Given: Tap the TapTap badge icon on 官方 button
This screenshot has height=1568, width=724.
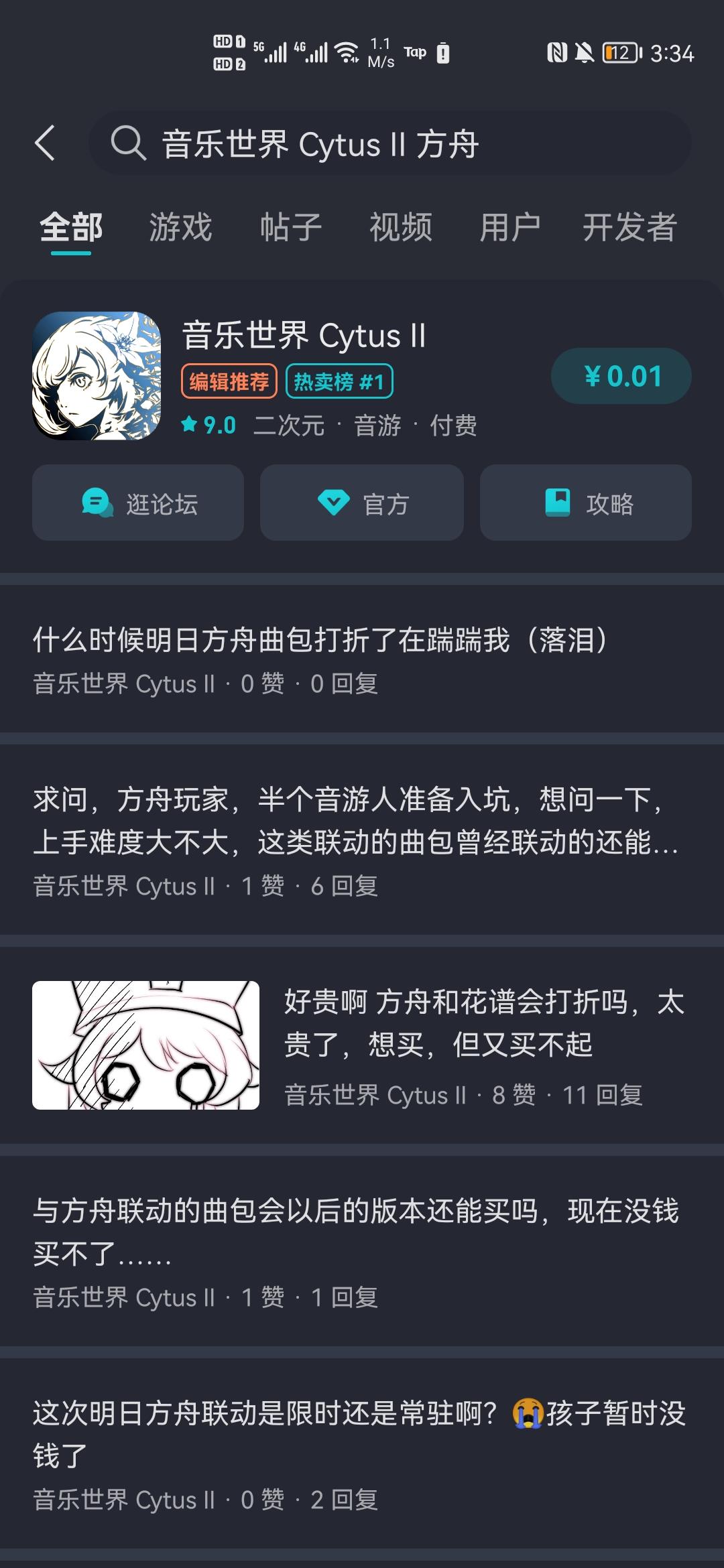Looking at the screenshot, I should [x=334, y=504].
